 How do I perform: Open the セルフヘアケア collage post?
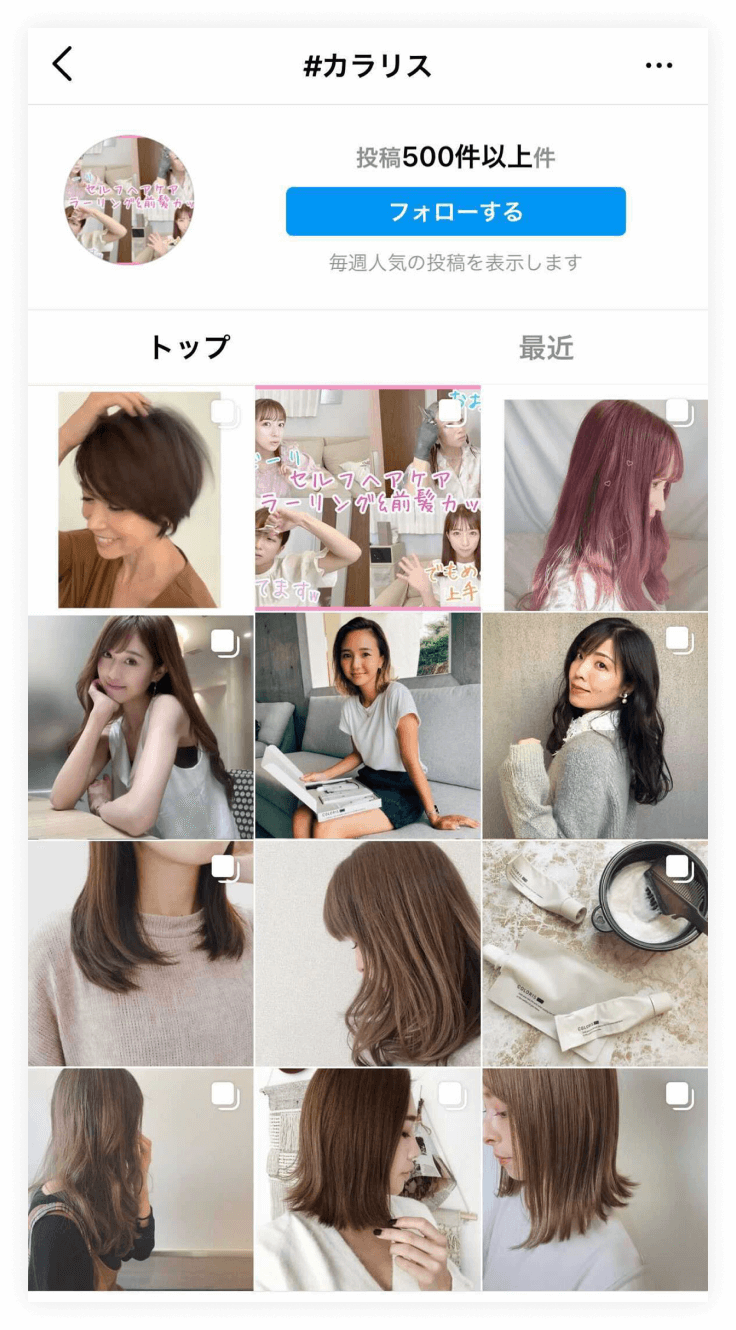pos(367,499)
